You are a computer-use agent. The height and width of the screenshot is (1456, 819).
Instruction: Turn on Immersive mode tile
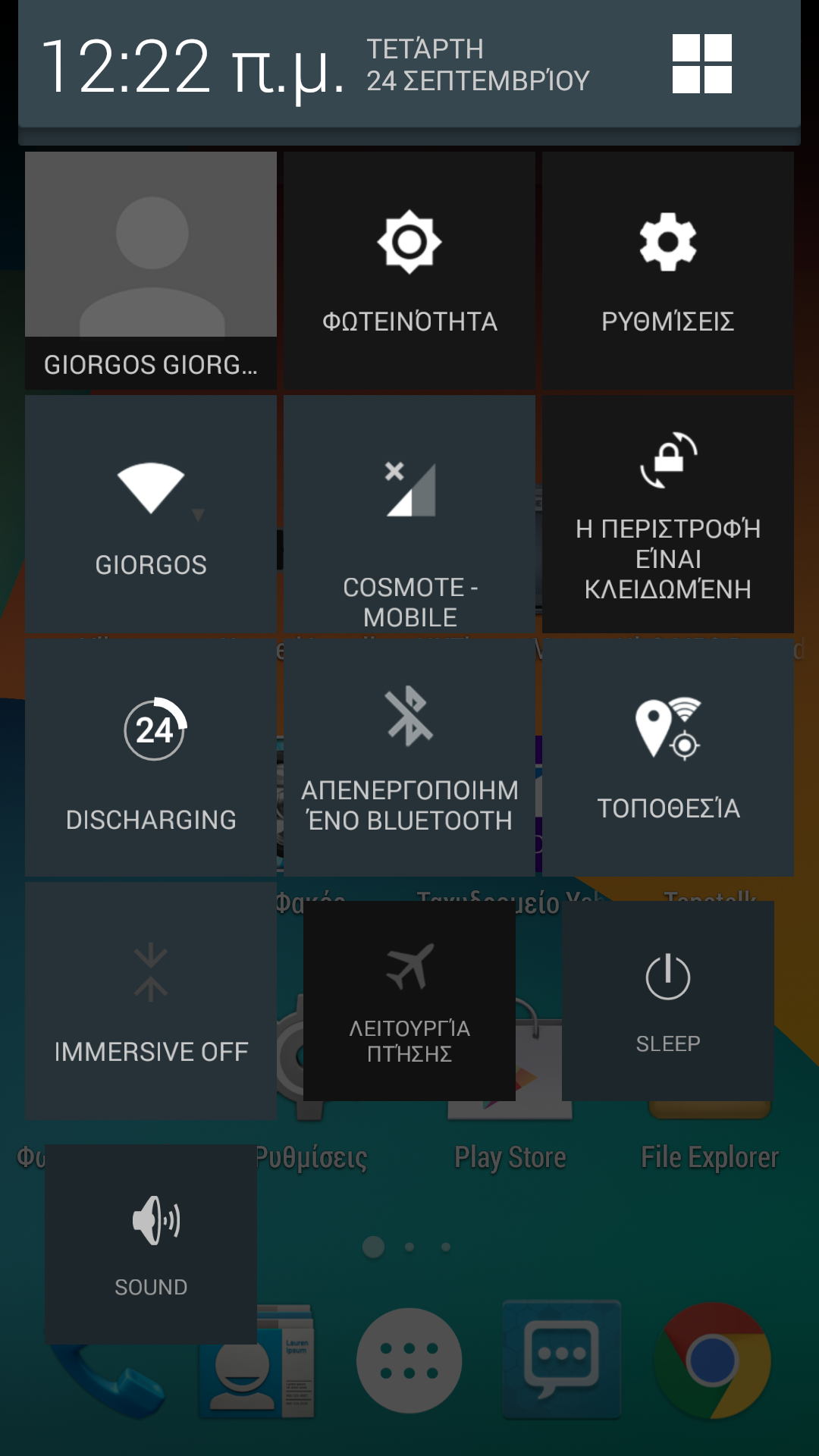click(151, 1001)
